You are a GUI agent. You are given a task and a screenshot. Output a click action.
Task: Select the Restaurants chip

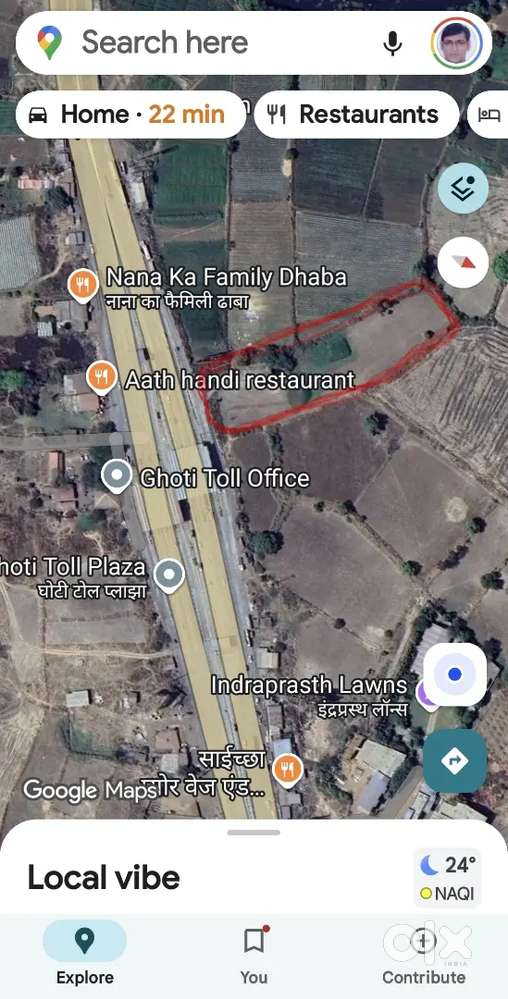(x=356, y=115)
